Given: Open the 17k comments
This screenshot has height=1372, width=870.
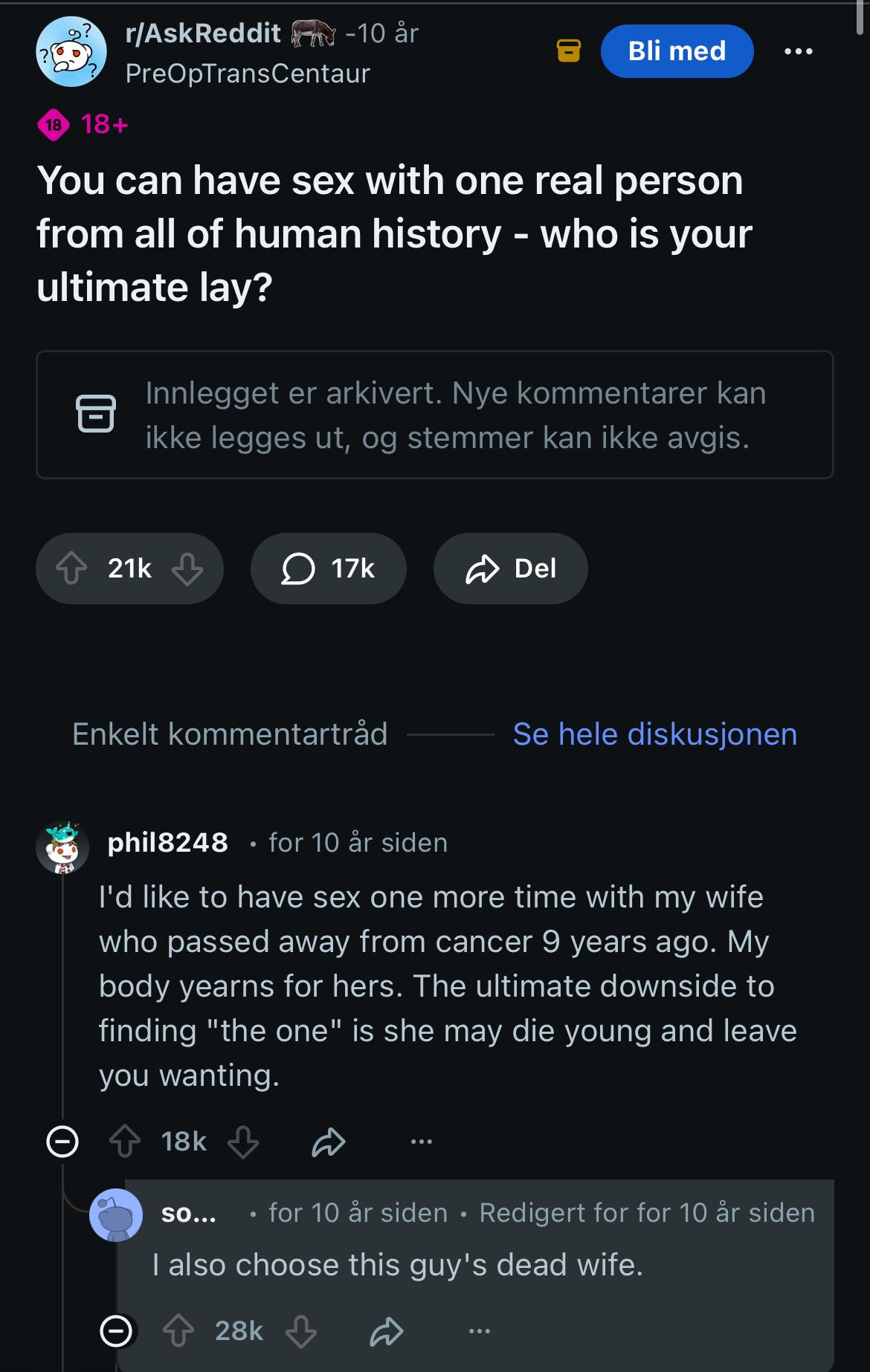Looking at the screenshot, I should [x=328, y=569].
